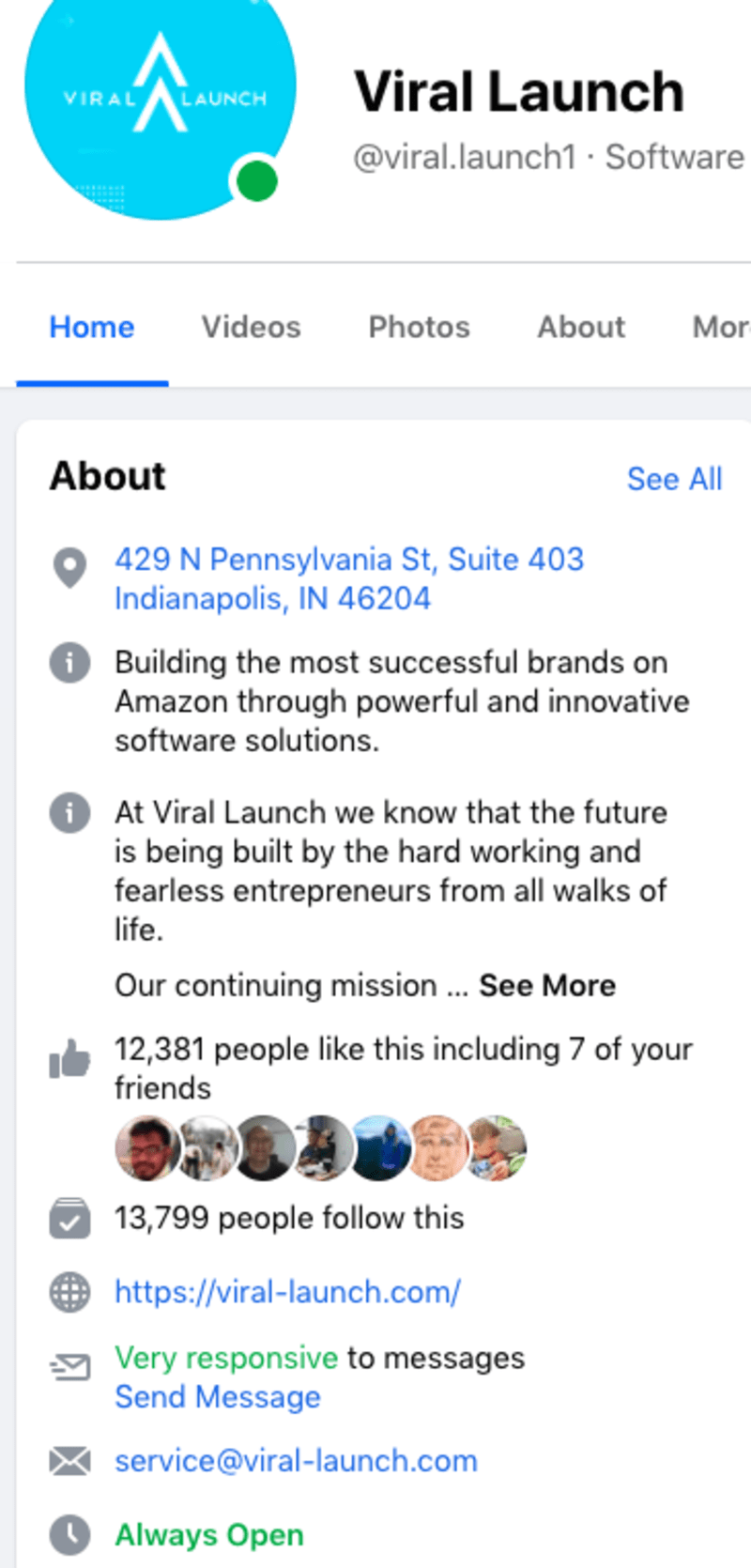
Task: Click the globe icon beside the website link
Action: click(69, 1292)
